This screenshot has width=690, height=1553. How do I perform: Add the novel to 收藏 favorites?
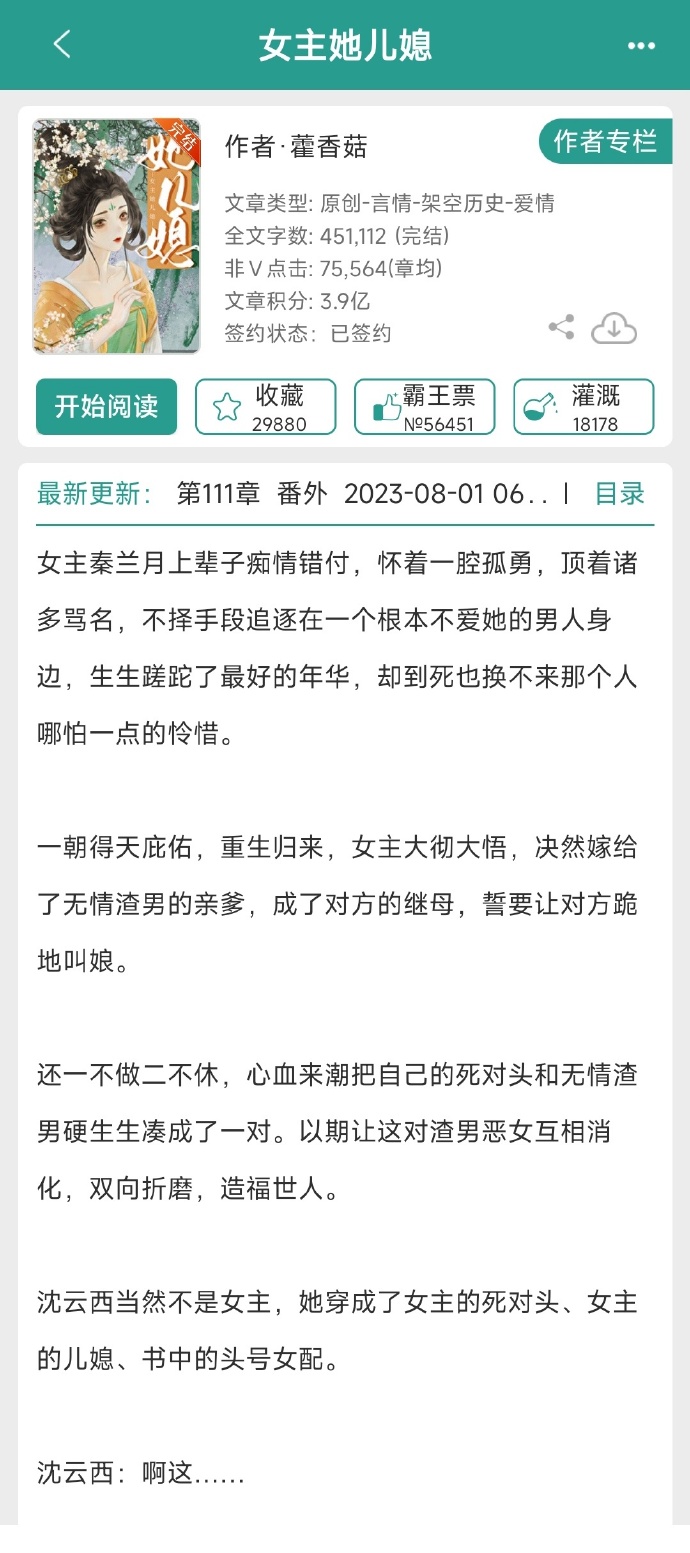tap(265, 406)
